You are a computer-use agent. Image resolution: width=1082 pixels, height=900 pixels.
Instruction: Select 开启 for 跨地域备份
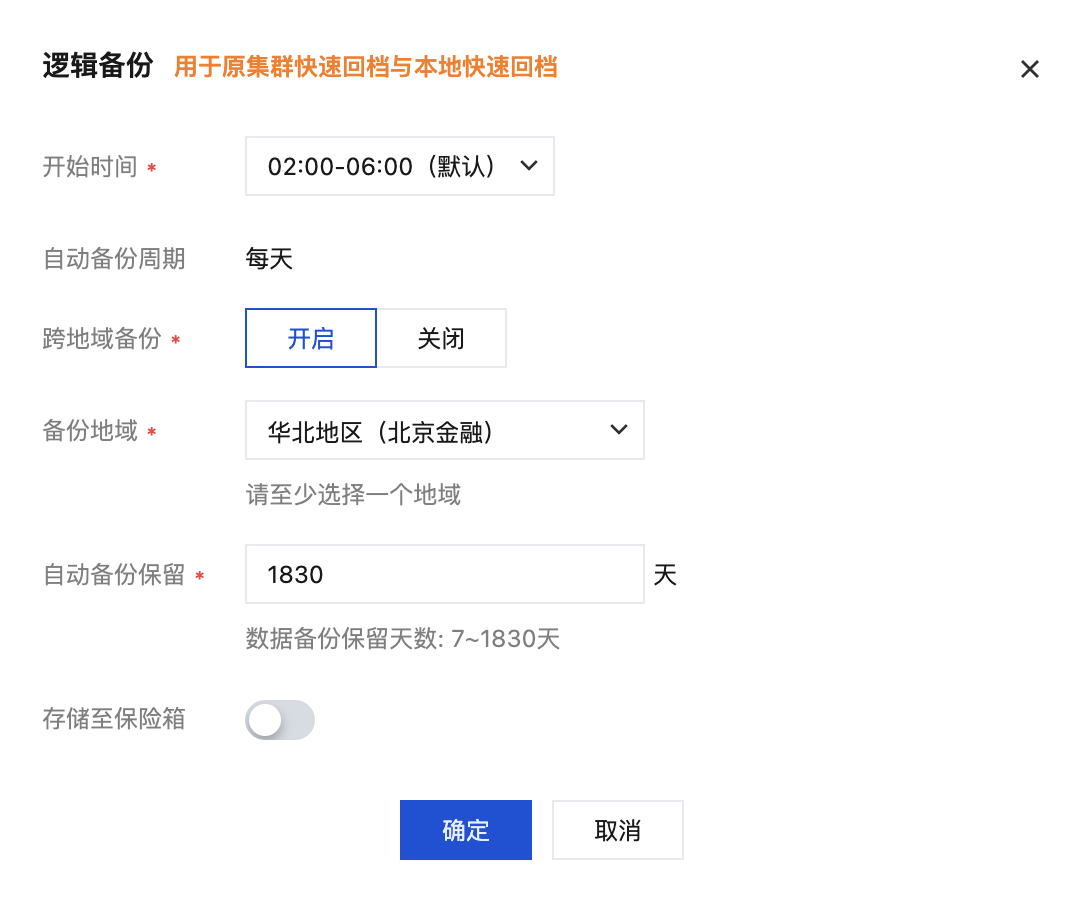[311, 338]
